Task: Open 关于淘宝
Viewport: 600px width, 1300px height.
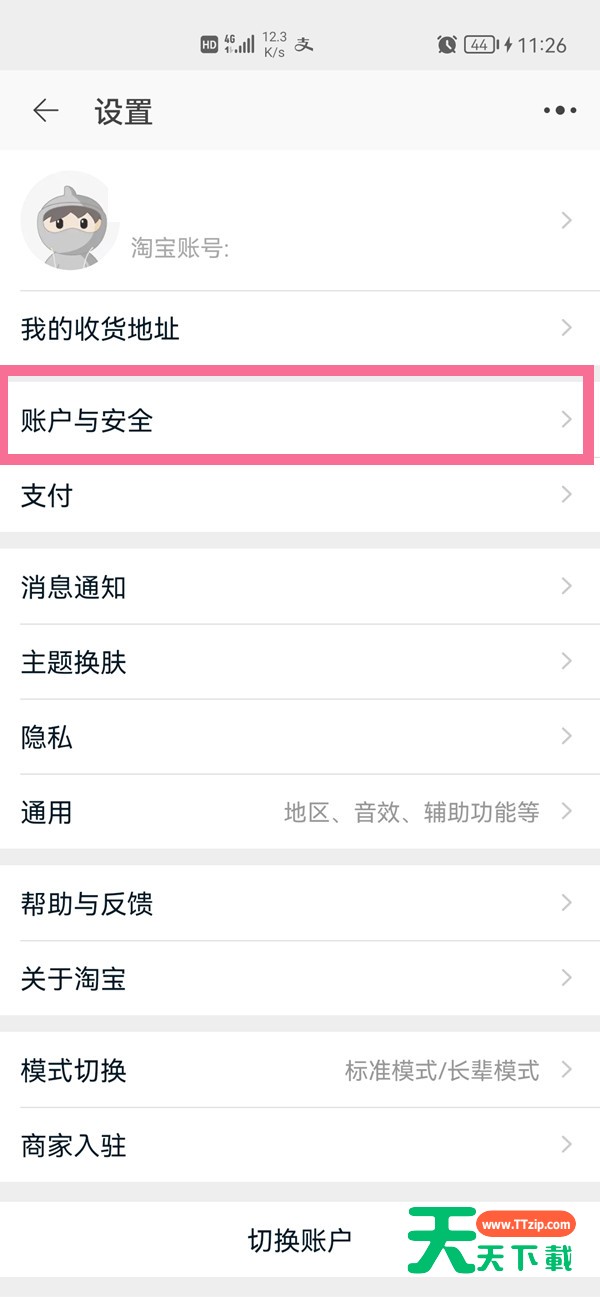Action: (300, 978)
